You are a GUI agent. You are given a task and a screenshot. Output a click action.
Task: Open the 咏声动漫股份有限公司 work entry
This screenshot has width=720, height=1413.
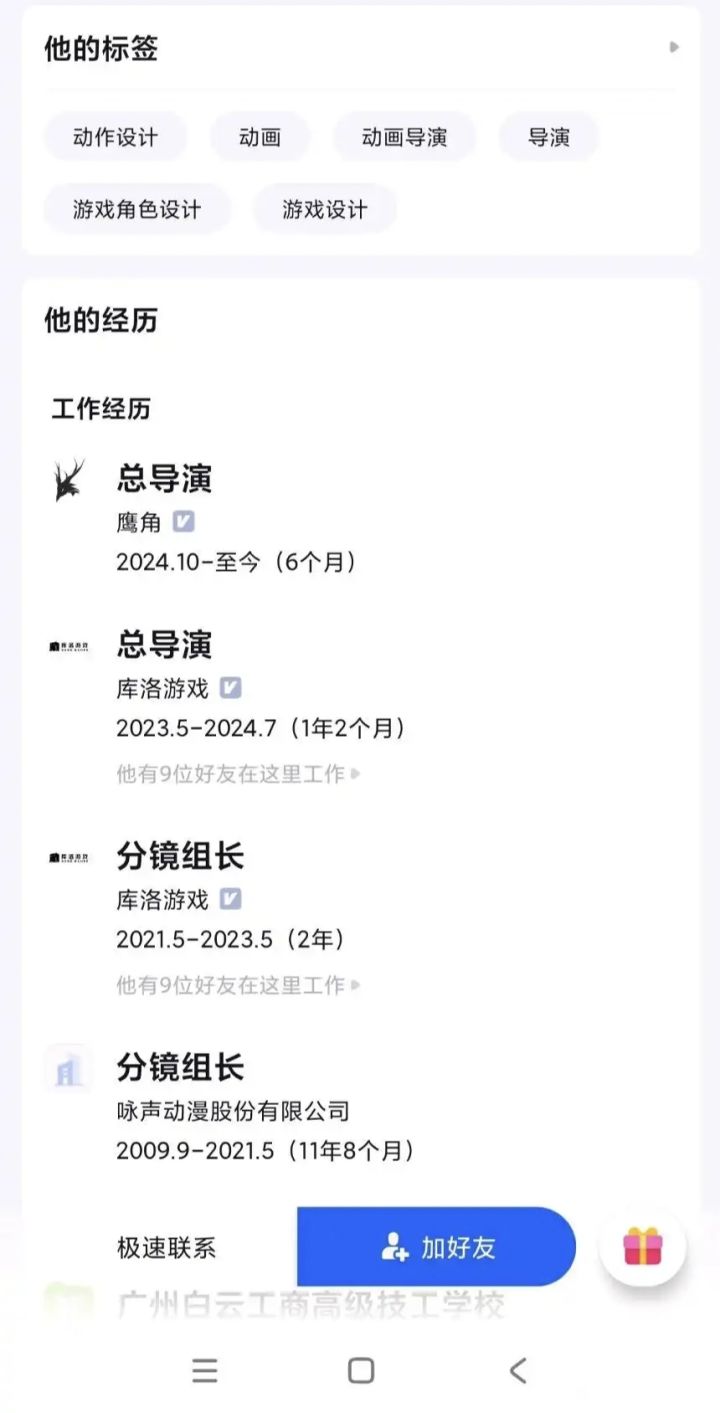pos(360,1107)
